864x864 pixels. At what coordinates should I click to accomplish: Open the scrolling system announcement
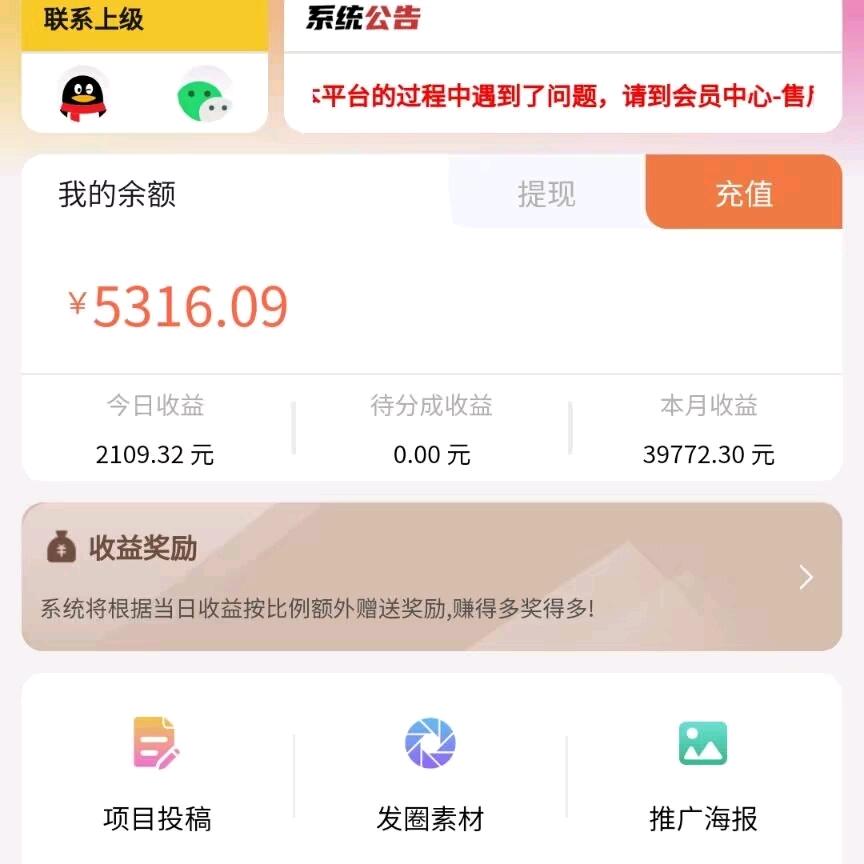[562, 96]
